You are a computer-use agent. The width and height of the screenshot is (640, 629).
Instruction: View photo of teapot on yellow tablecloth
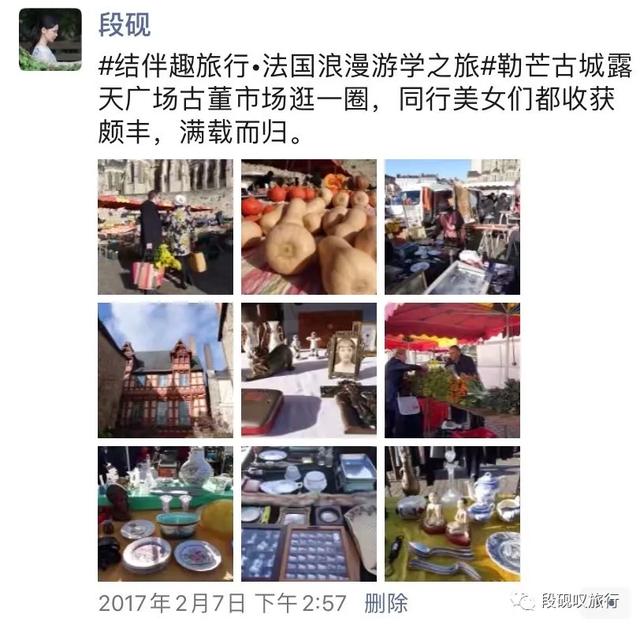452,514
